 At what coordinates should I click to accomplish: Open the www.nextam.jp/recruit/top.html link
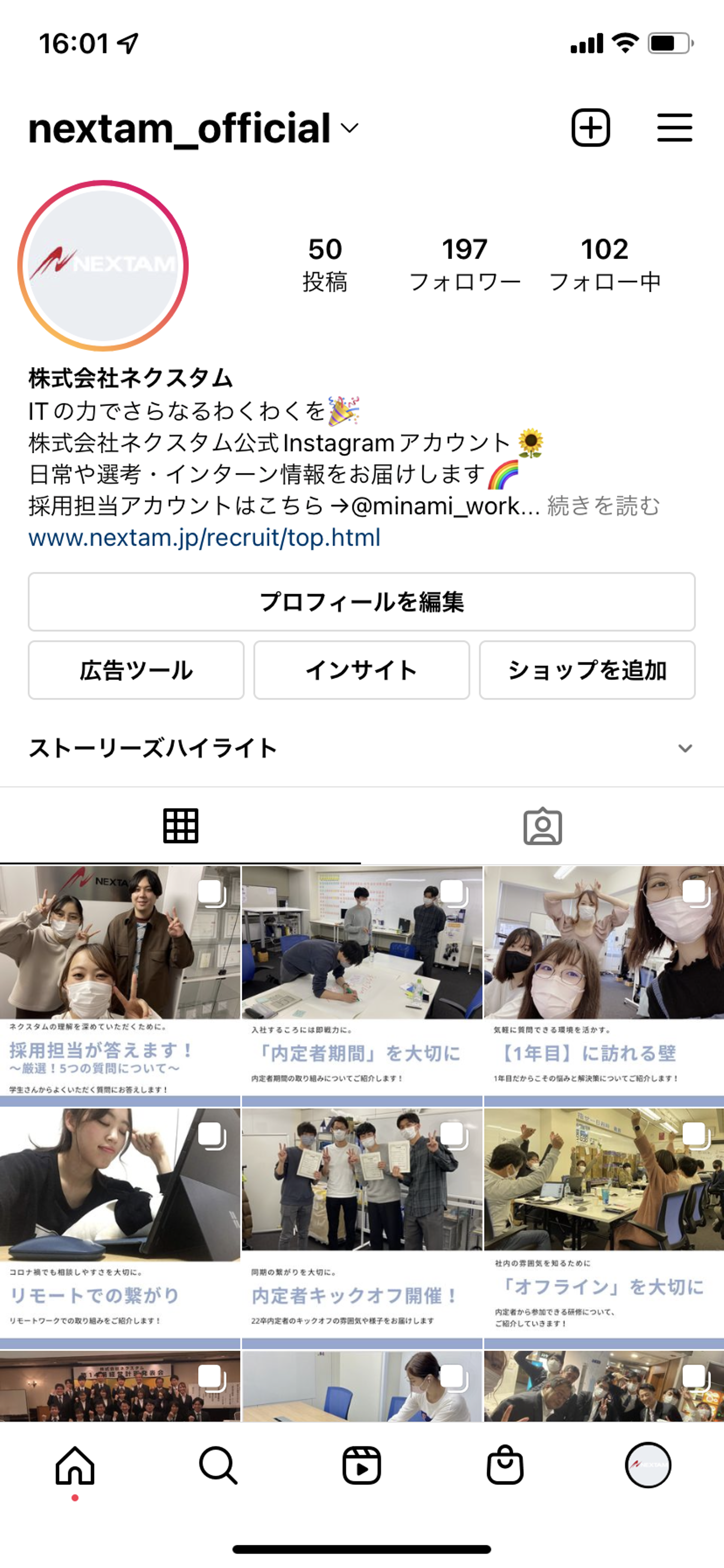205,537
